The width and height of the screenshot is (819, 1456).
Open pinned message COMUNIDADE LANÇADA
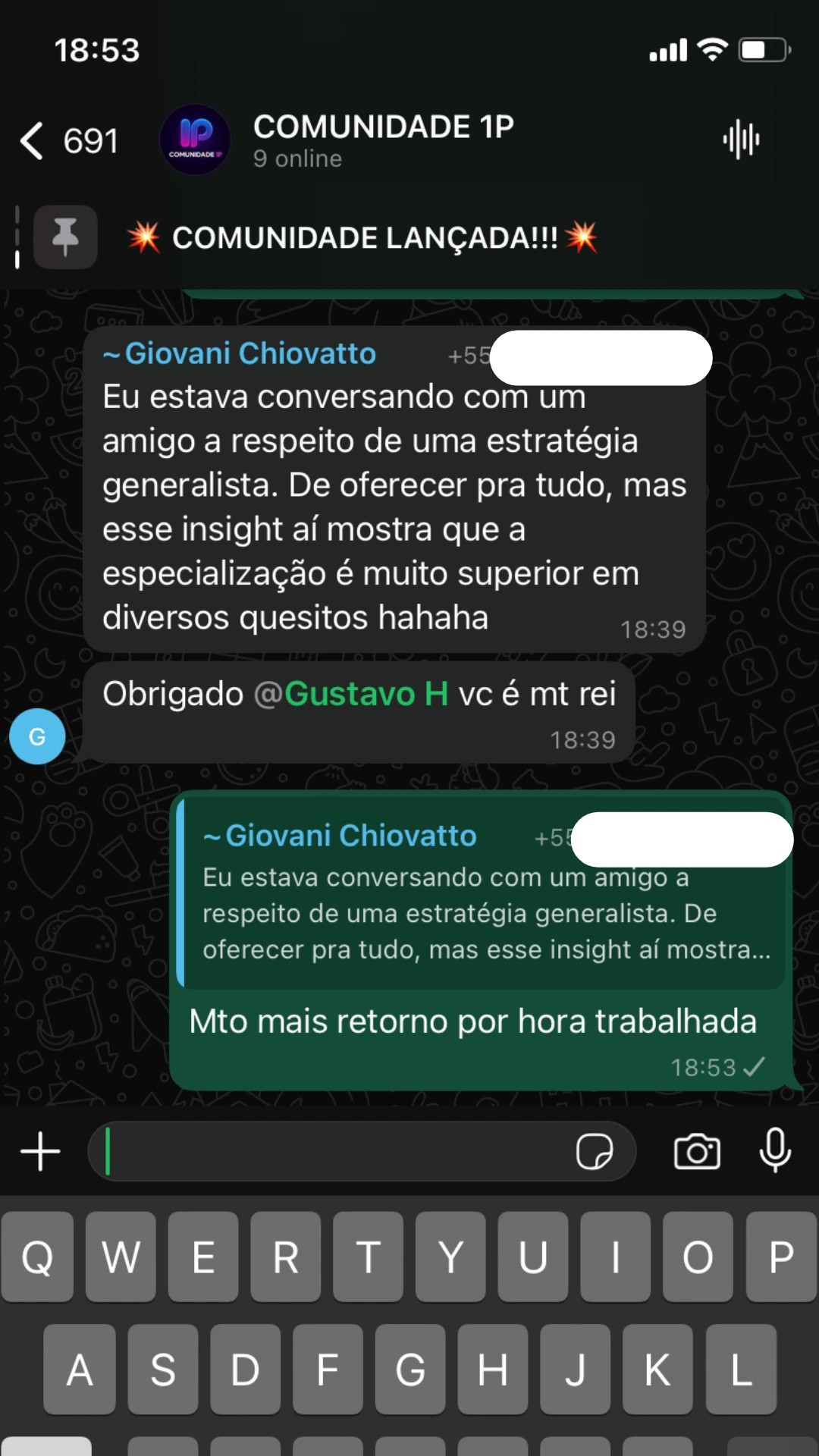pyautogui.click(x=364, y=238)
